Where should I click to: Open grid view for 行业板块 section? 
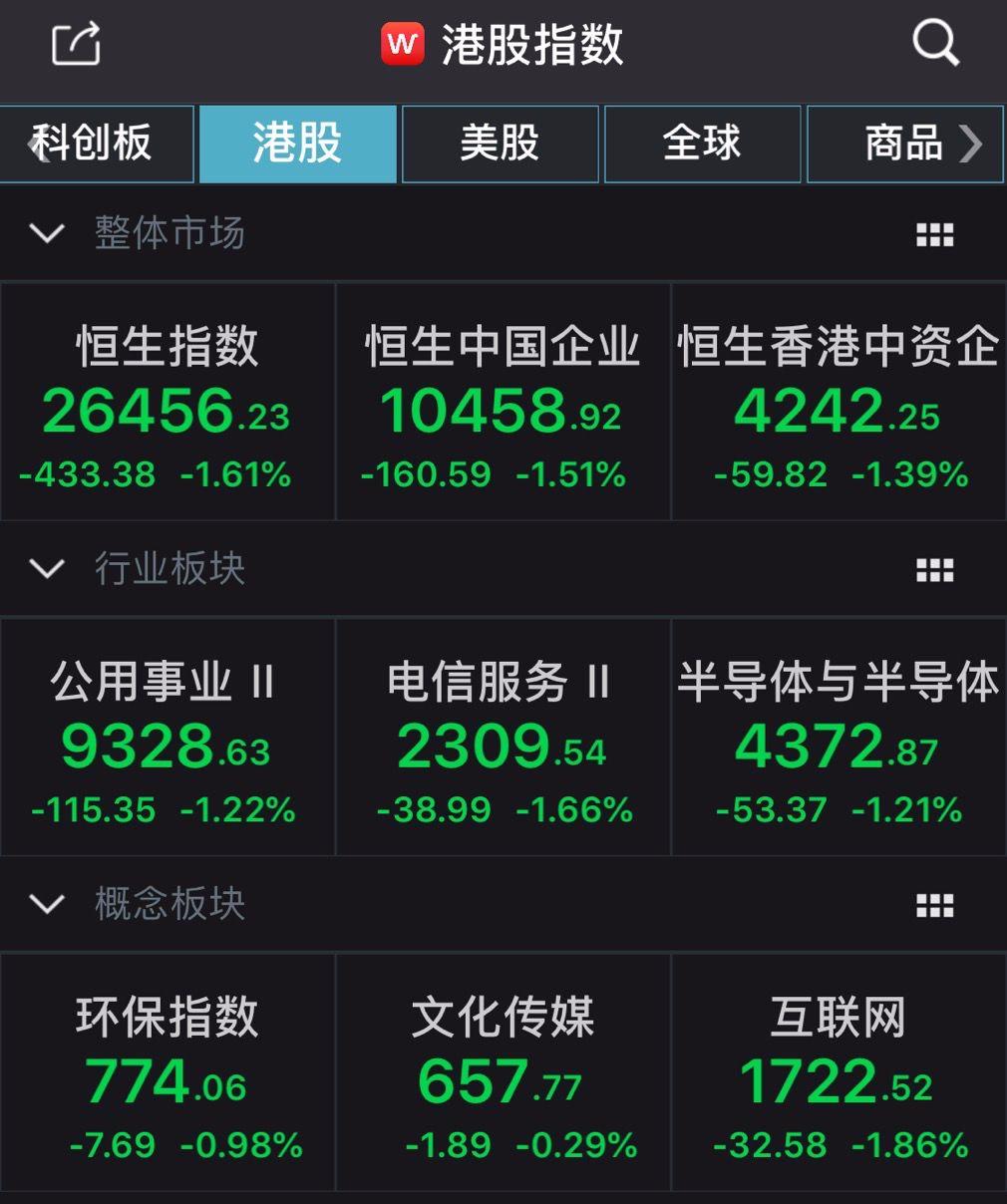pos(934,569)
